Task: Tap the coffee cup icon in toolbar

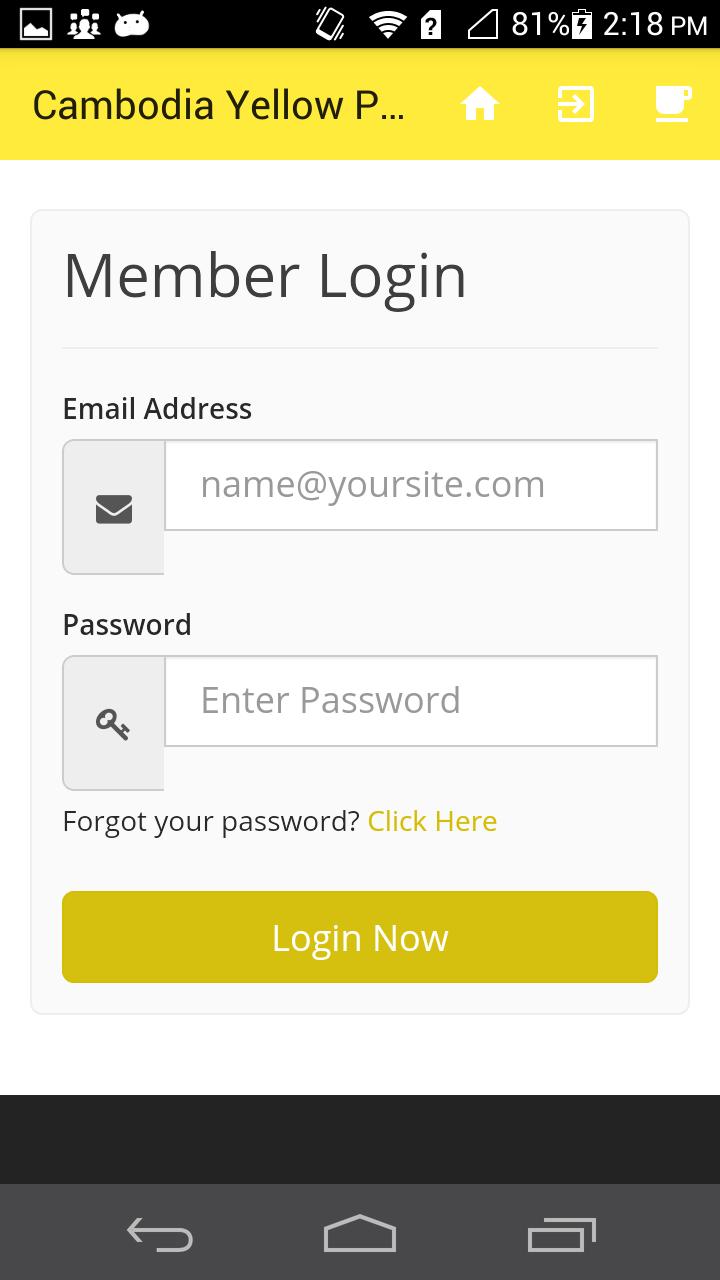Action: pyautogui.click(x=672, y=104)
